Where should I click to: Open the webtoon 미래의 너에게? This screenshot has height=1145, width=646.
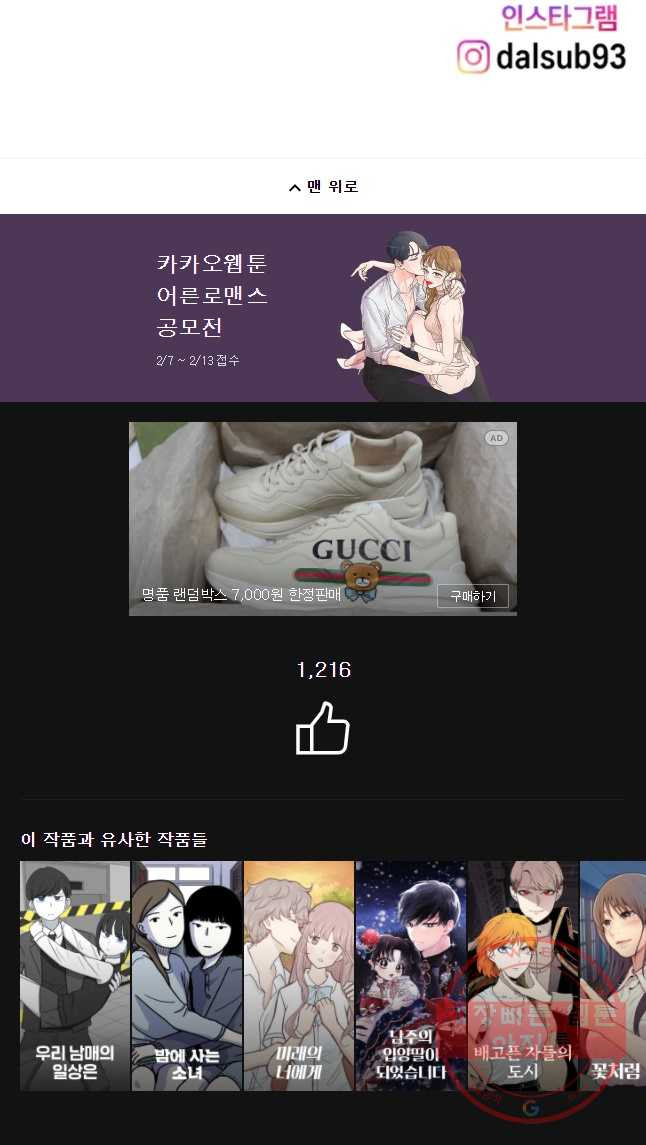(x=299, y=975)
